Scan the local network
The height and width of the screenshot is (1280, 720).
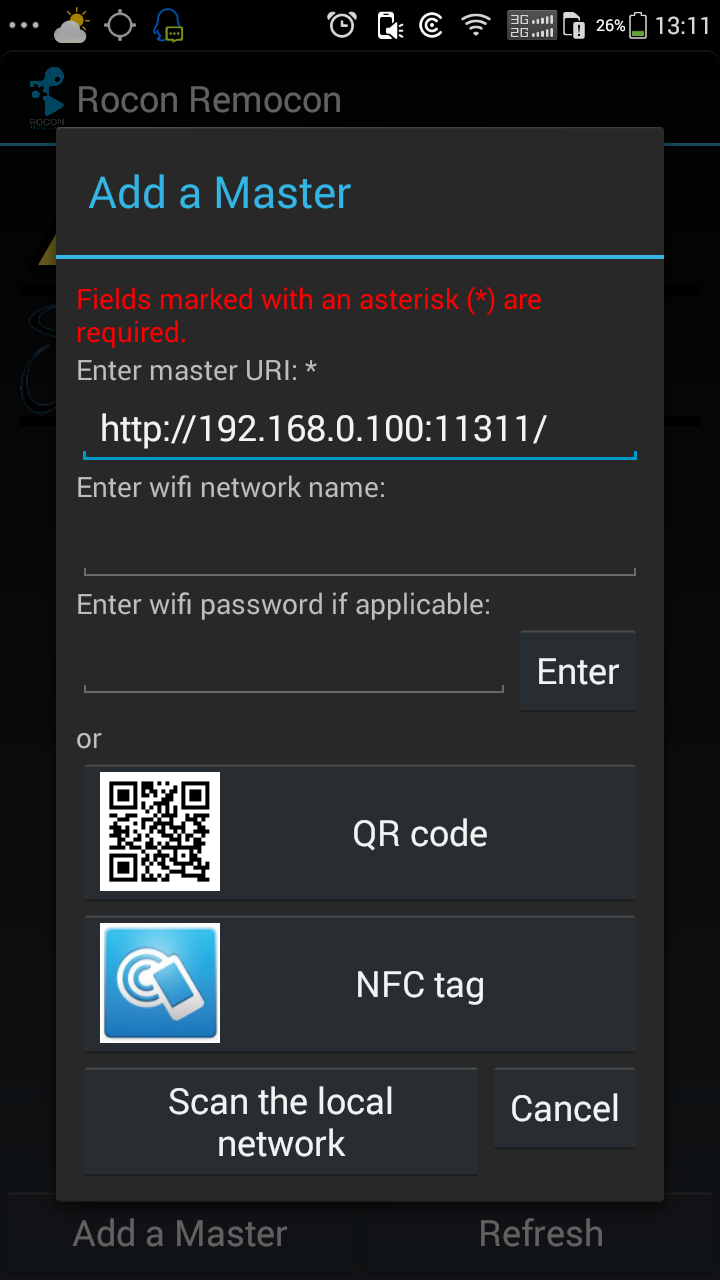pos(281,1121)
